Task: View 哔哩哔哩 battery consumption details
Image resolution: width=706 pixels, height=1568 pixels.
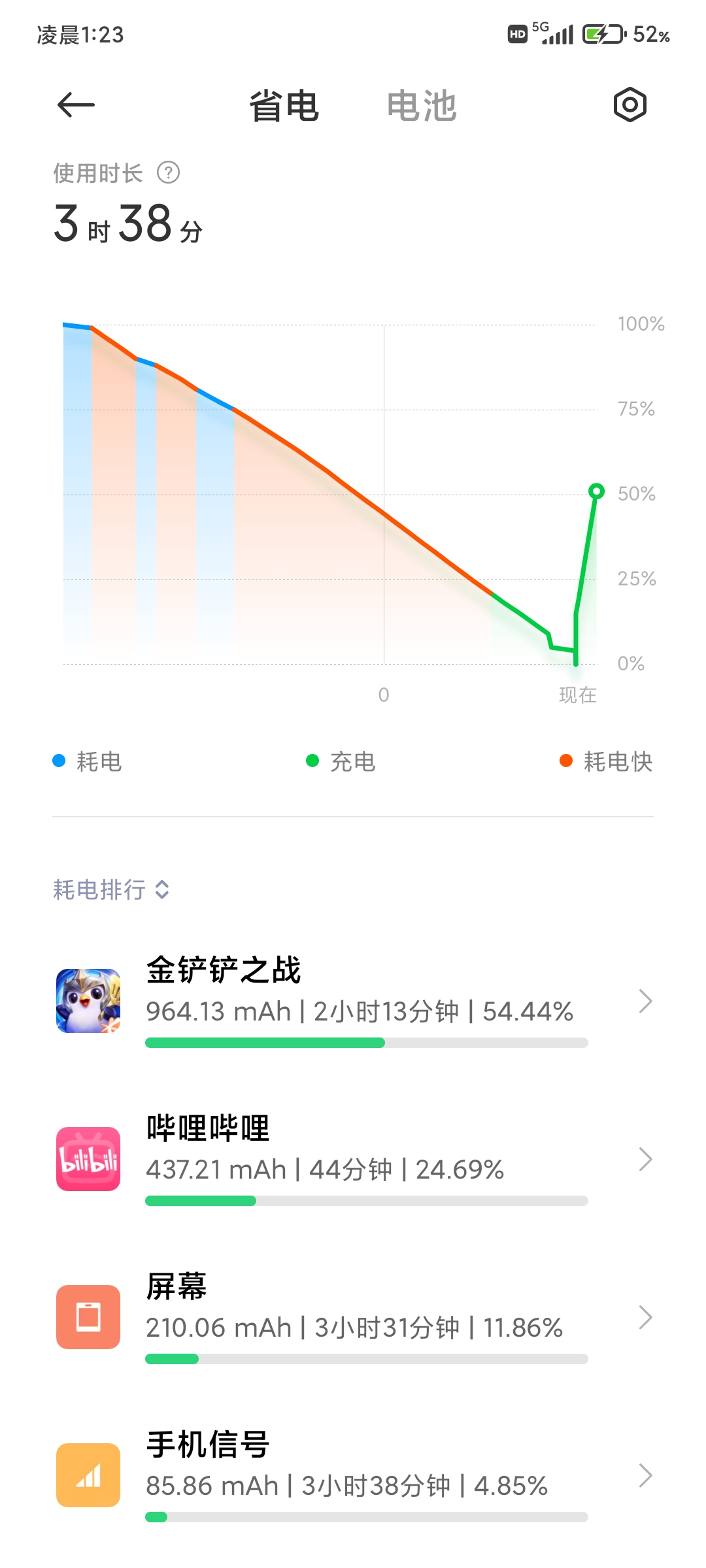Action: pos(353,1159)
